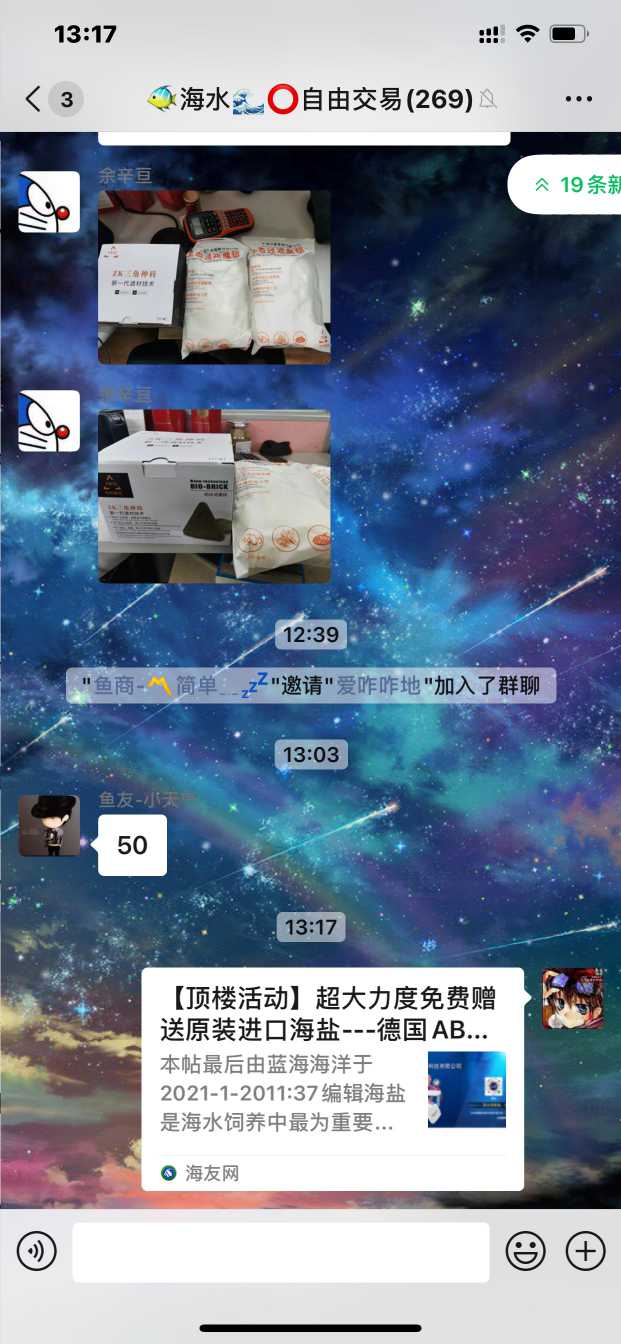Switch to voice message input

coord(37,1251)
